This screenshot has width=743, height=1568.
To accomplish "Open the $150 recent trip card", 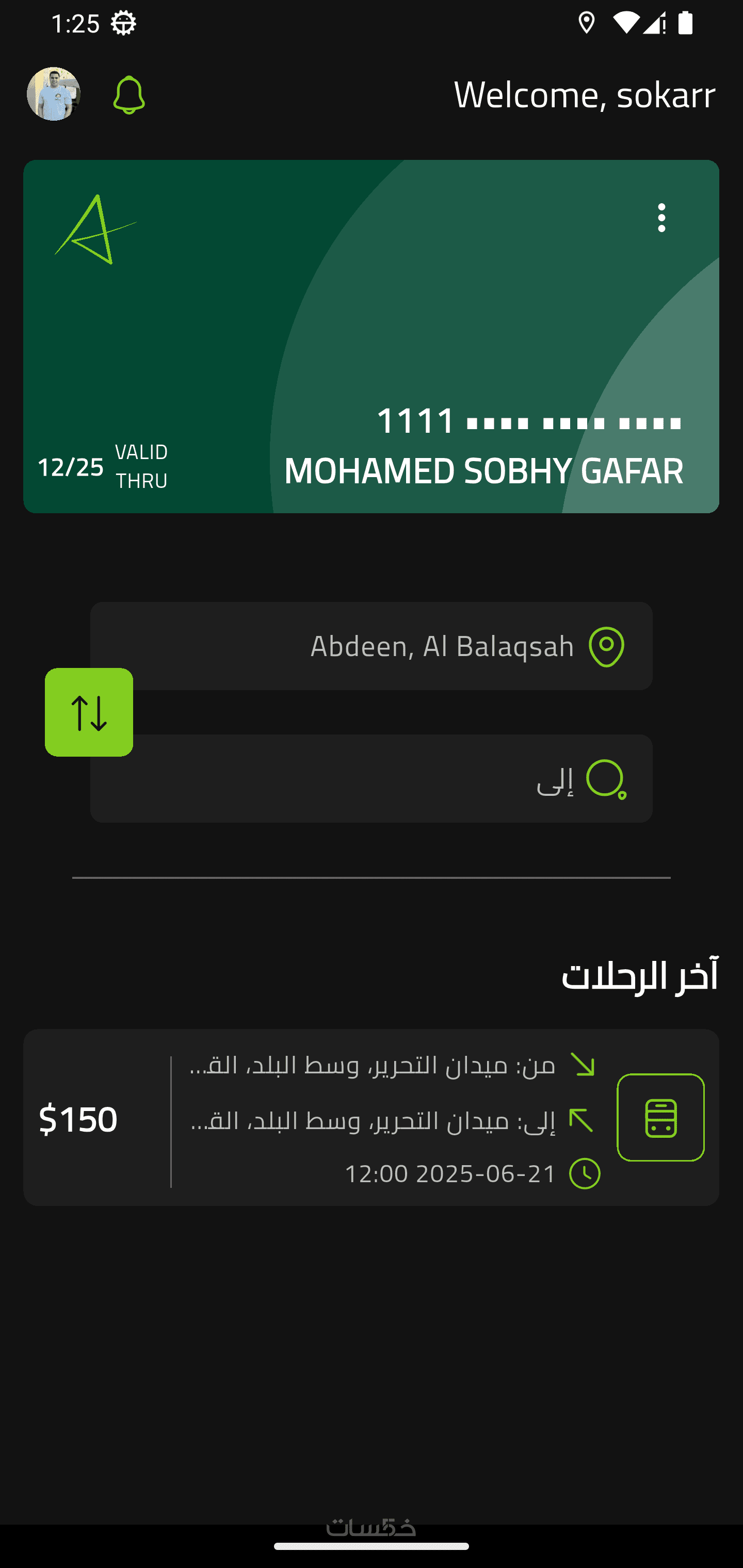I will (371, 1118).
